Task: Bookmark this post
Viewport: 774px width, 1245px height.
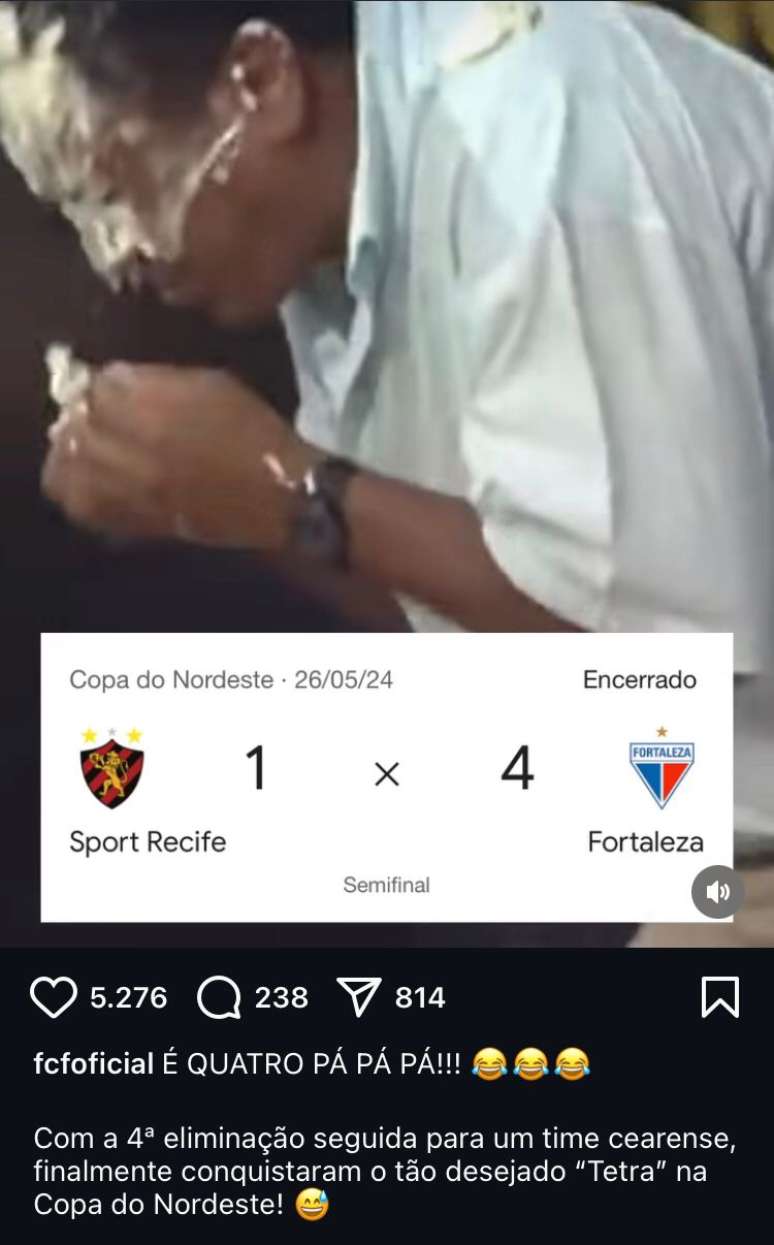Action: point(720,997)
